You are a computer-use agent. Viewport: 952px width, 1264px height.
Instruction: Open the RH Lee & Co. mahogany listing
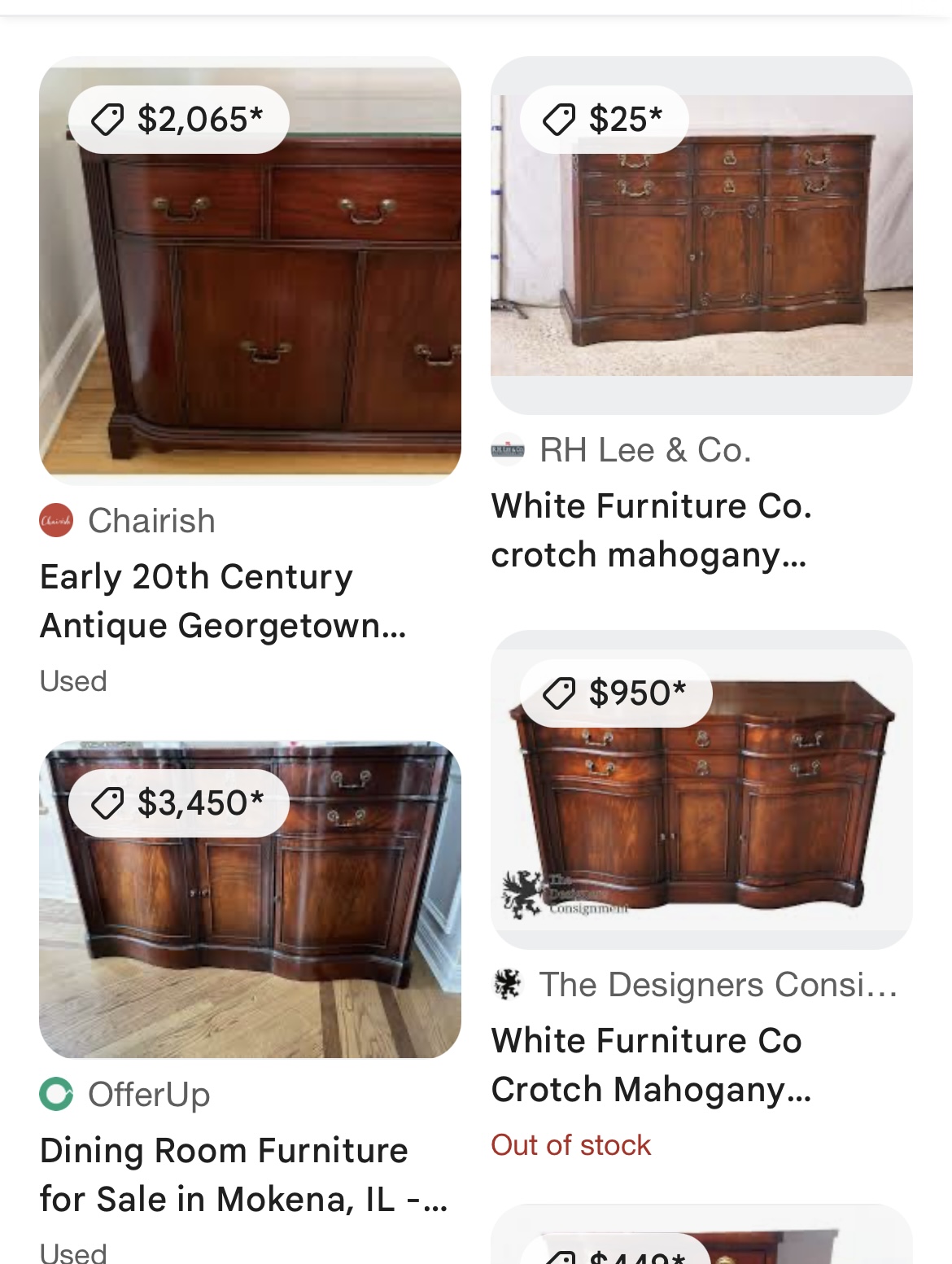pyautogui.click(x=651, y=530)
